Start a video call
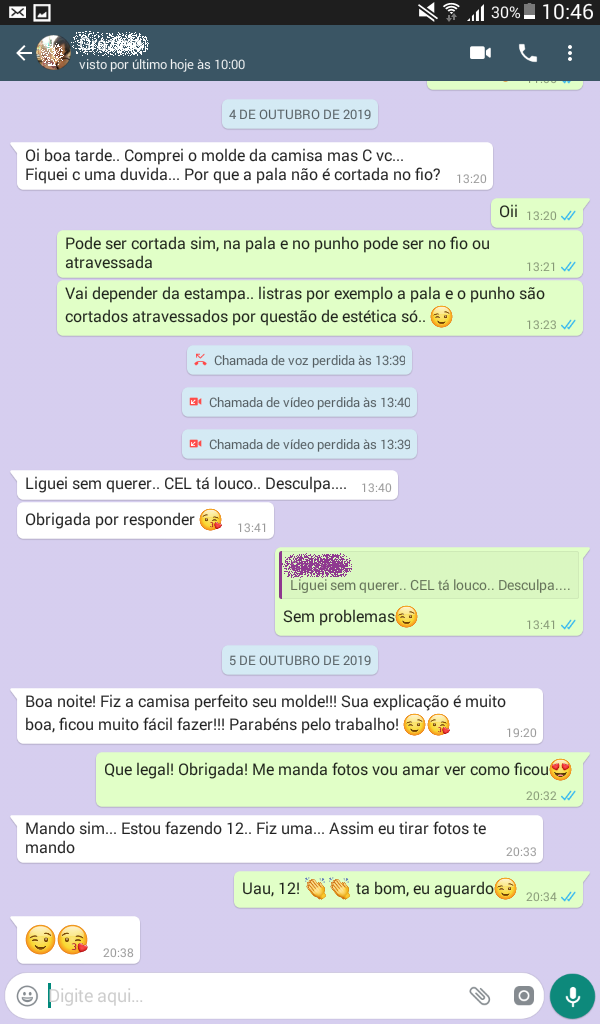The height and width of the screenshot is (1024, 600). tap(480, 53)
